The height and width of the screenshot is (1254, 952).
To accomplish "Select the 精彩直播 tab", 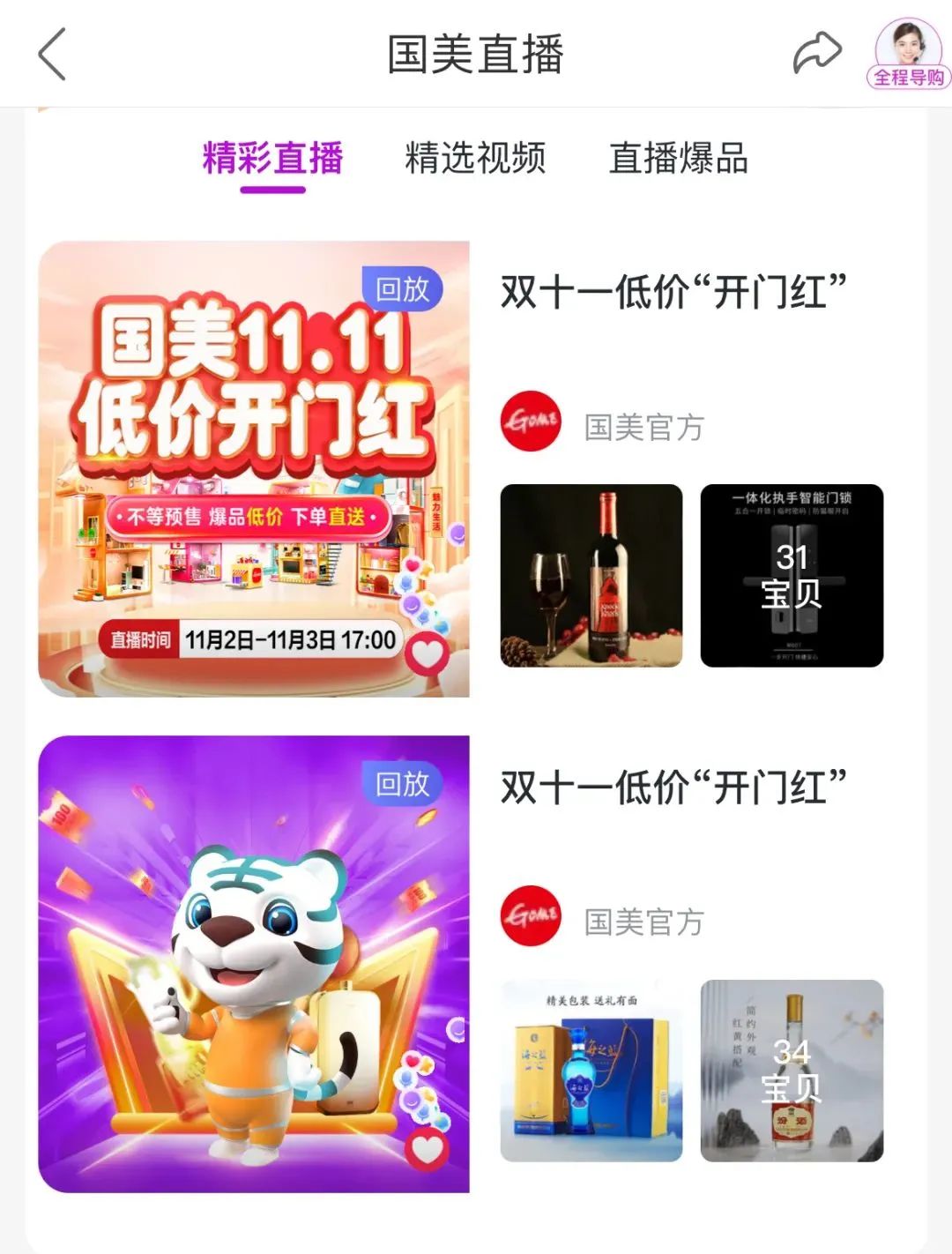I will tap(272, 159).
